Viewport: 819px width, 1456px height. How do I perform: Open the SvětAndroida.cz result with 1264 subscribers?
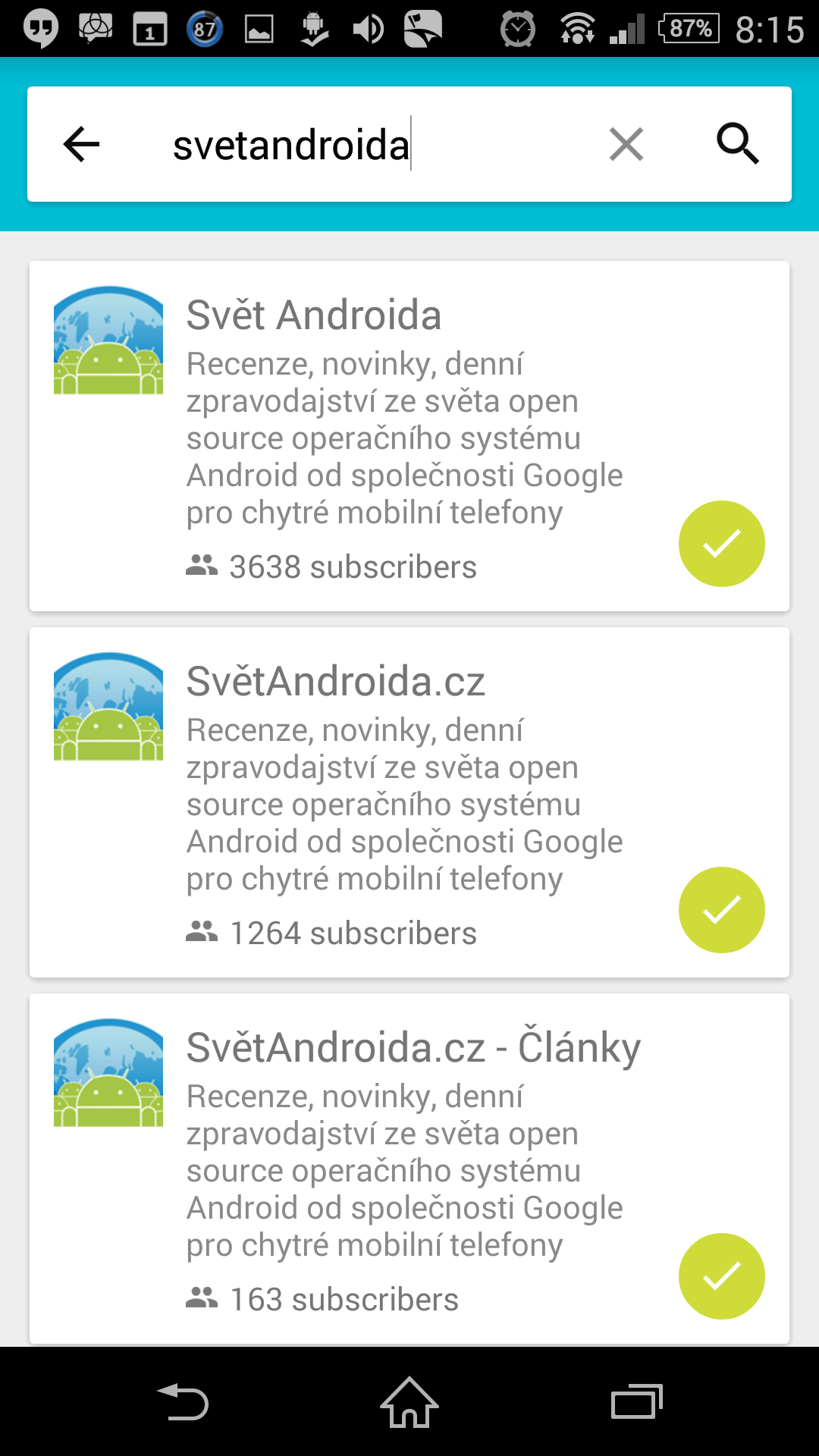click(x=409, y=802)
